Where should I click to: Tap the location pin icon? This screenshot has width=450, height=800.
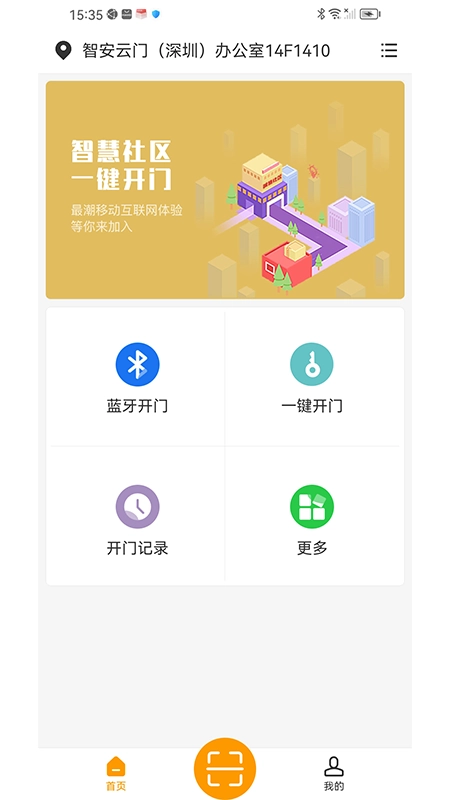pos(63,51)
